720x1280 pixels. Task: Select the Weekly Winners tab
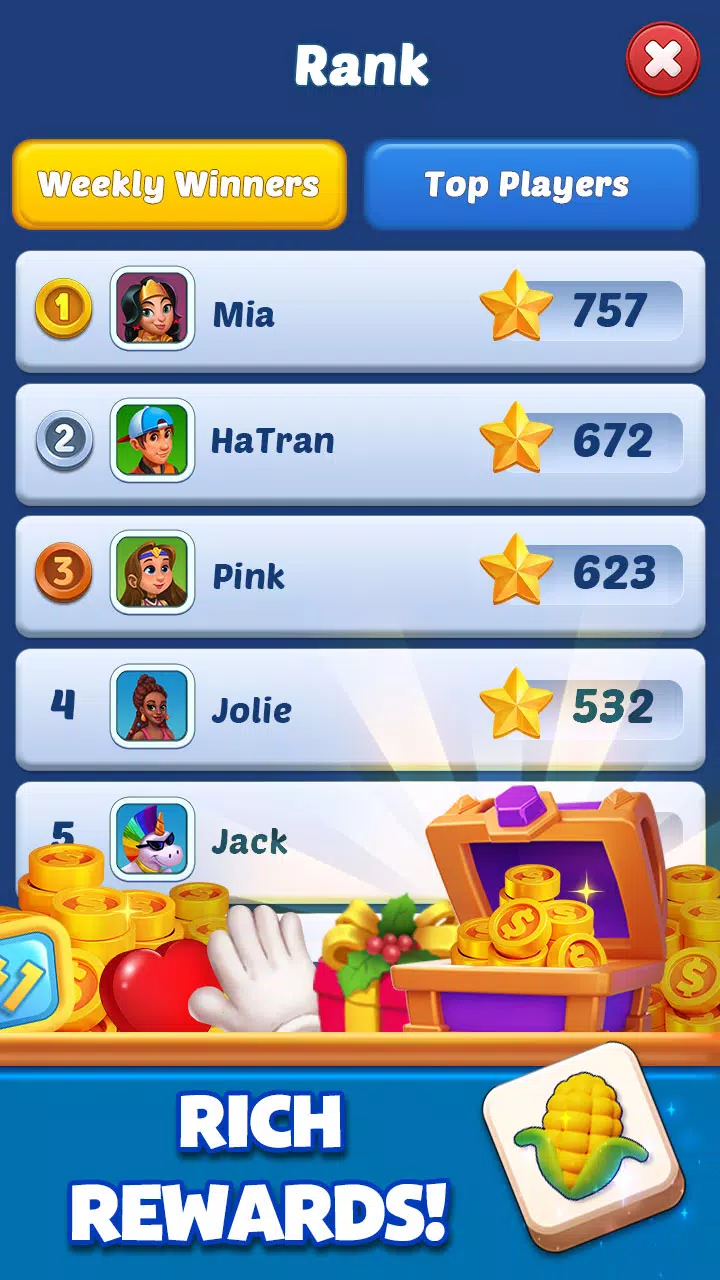179,185
